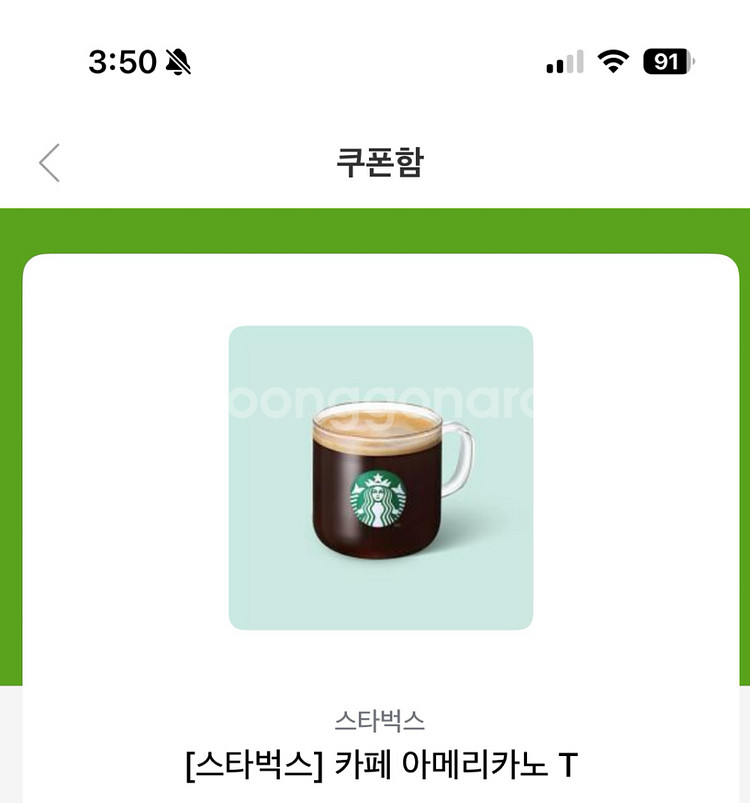
Task: Tap the green coupon card header strip
Action: point(375,224)
